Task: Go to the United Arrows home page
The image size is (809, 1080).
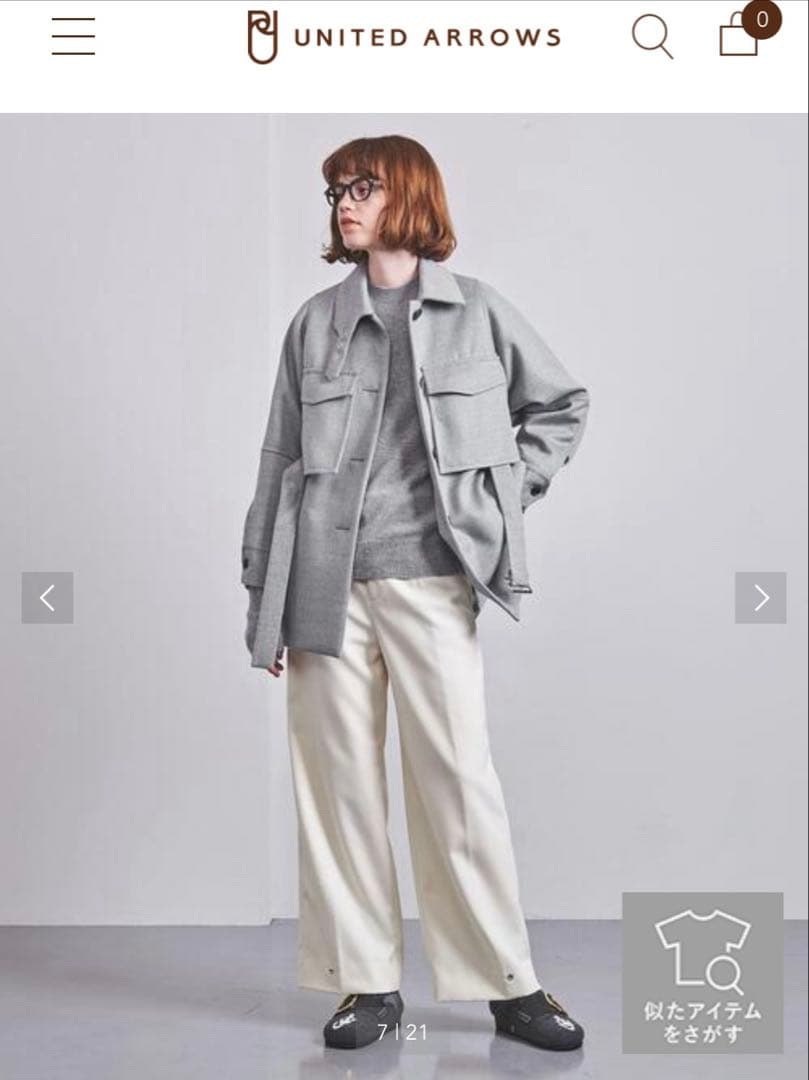Action: coord(404,37)
